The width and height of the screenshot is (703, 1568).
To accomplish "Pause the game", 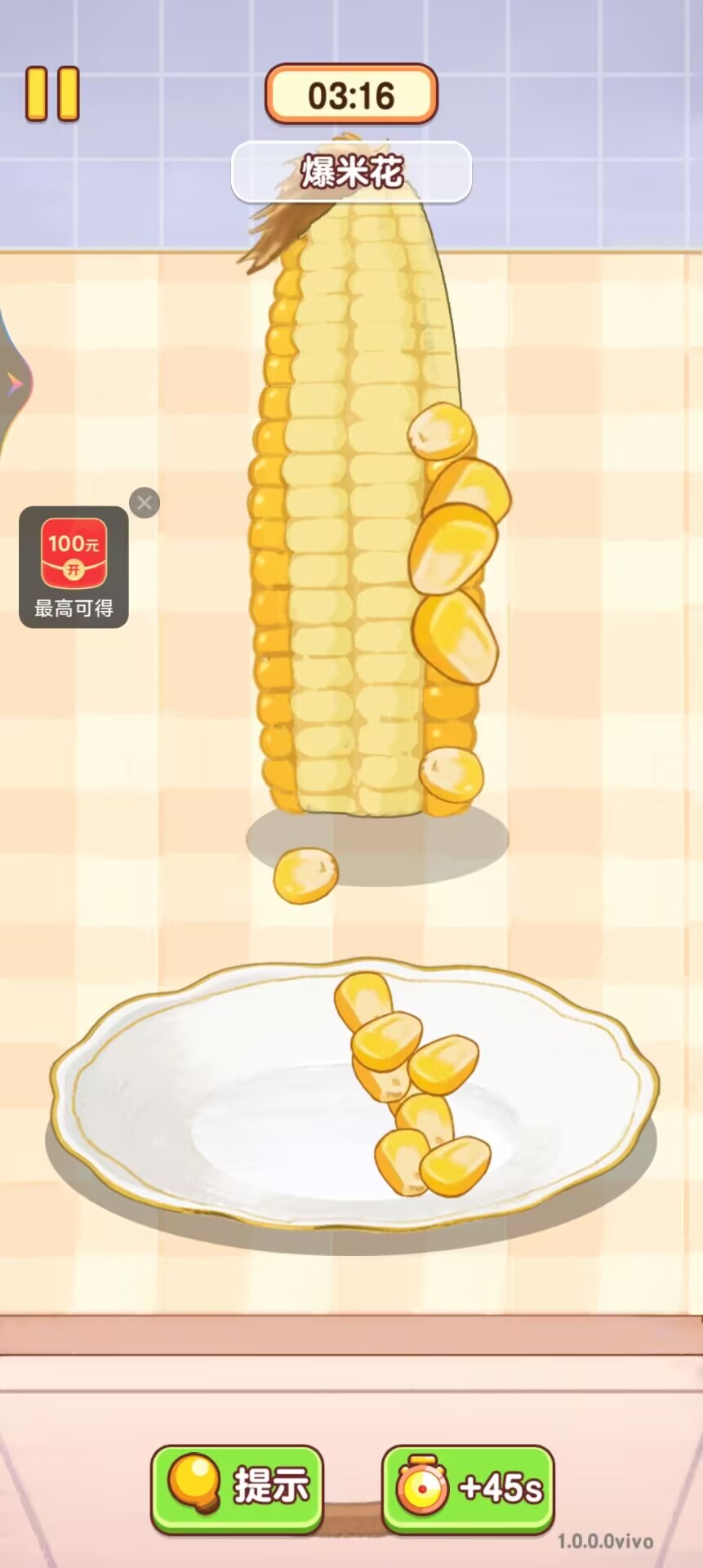I will click(x=52, y=94).
